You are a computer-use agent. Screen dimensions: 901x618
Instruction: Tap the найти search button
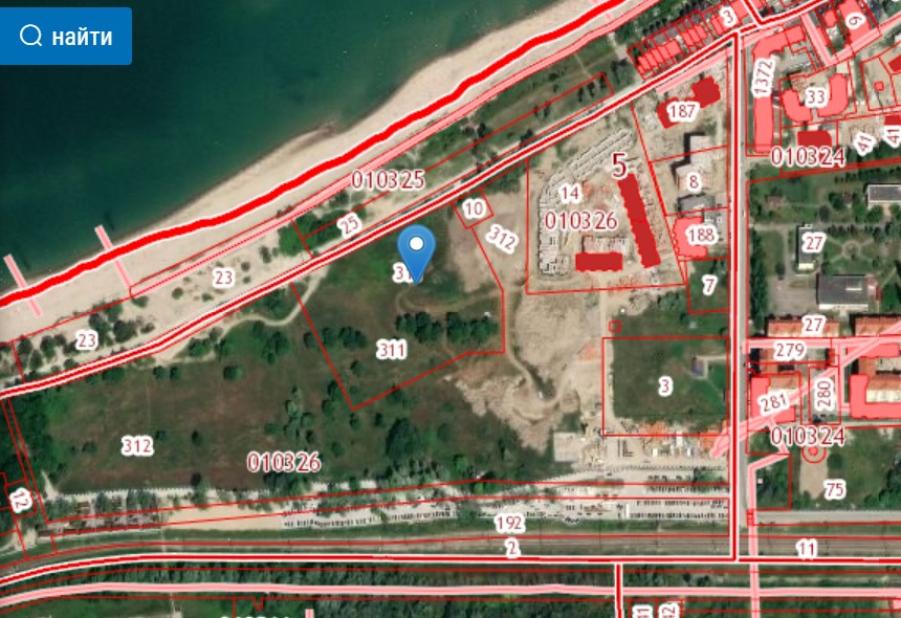pos(66,36)
